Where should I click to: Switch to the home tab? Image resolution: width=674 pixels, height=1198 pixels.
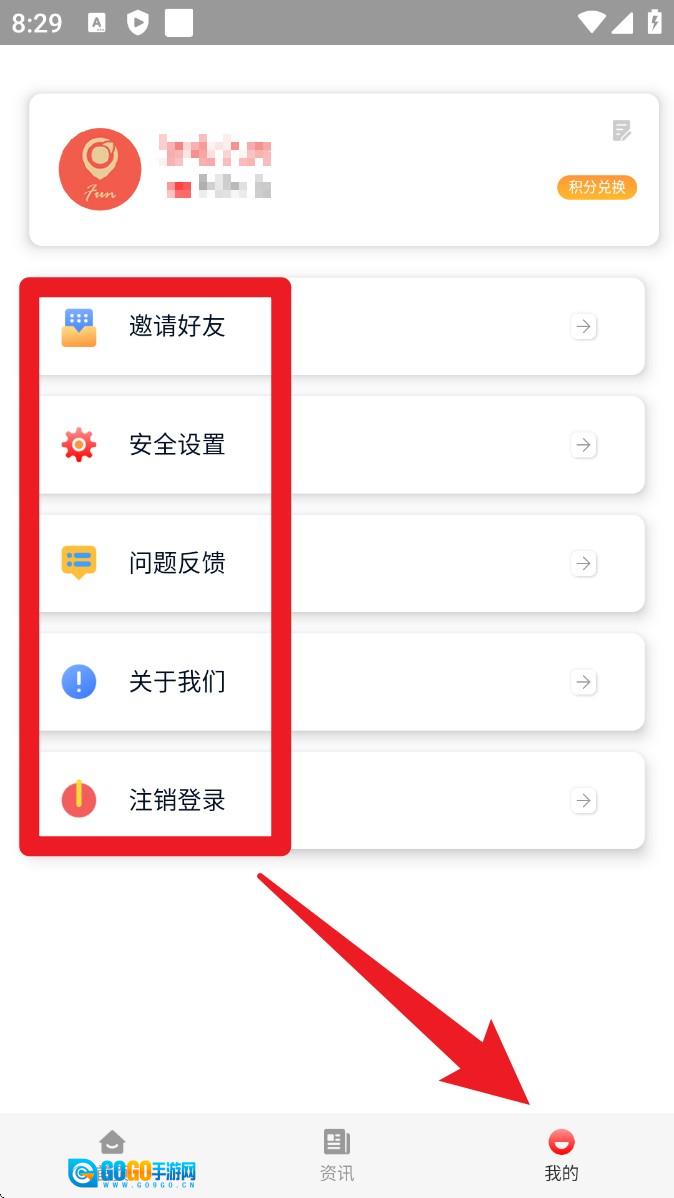[x=112, y=1155]
